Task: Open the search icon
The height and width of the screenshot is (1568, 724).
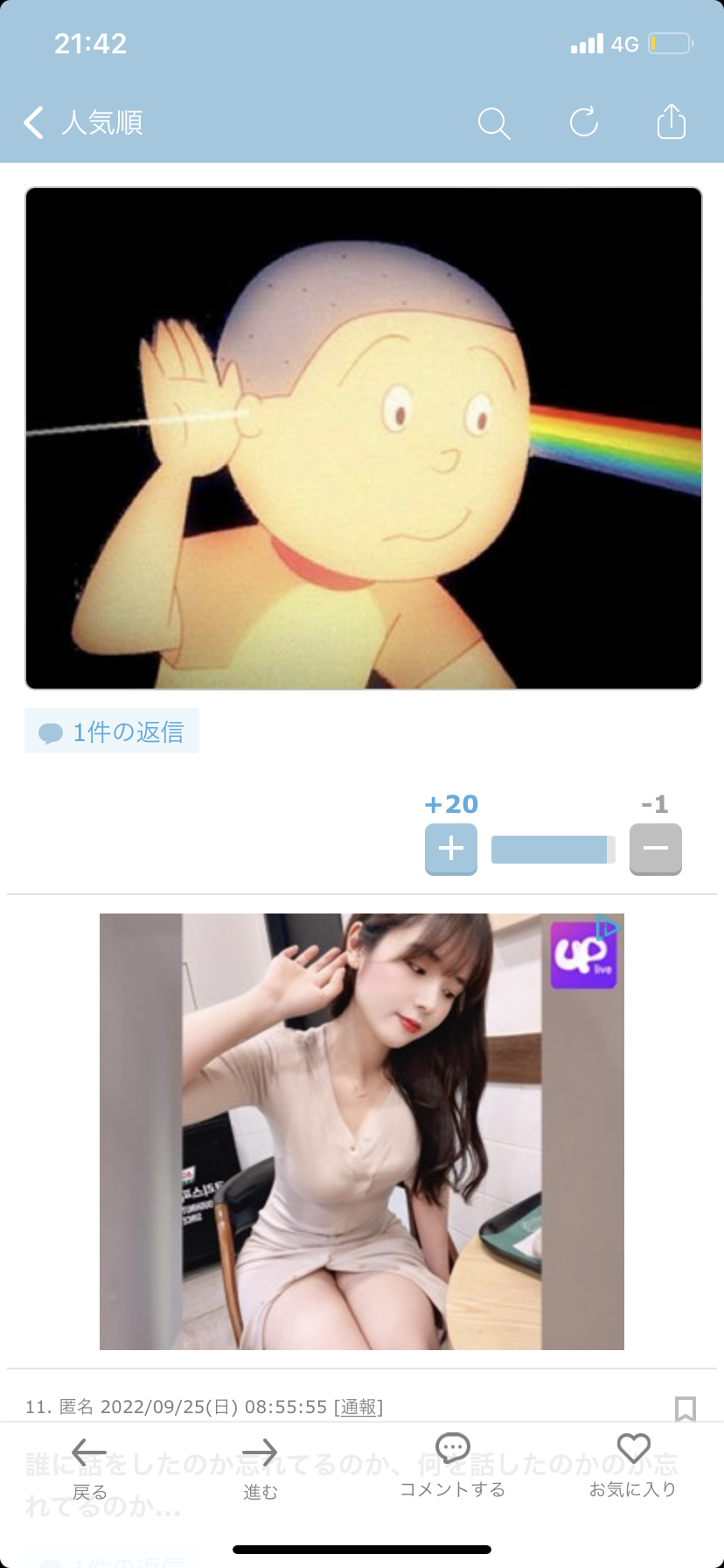Action: [x=494, y=123]
